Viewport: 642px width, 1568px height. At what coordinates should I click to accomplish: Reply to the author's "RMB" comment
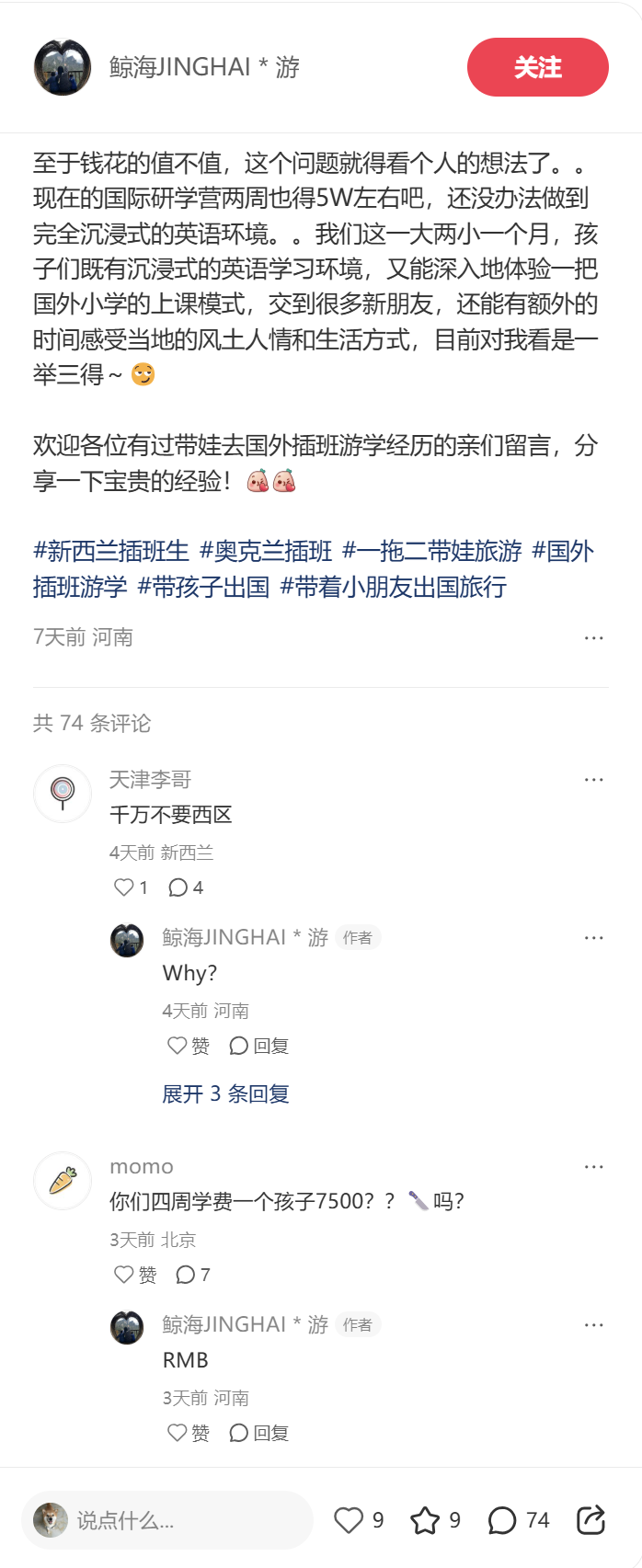point(239,1433)
